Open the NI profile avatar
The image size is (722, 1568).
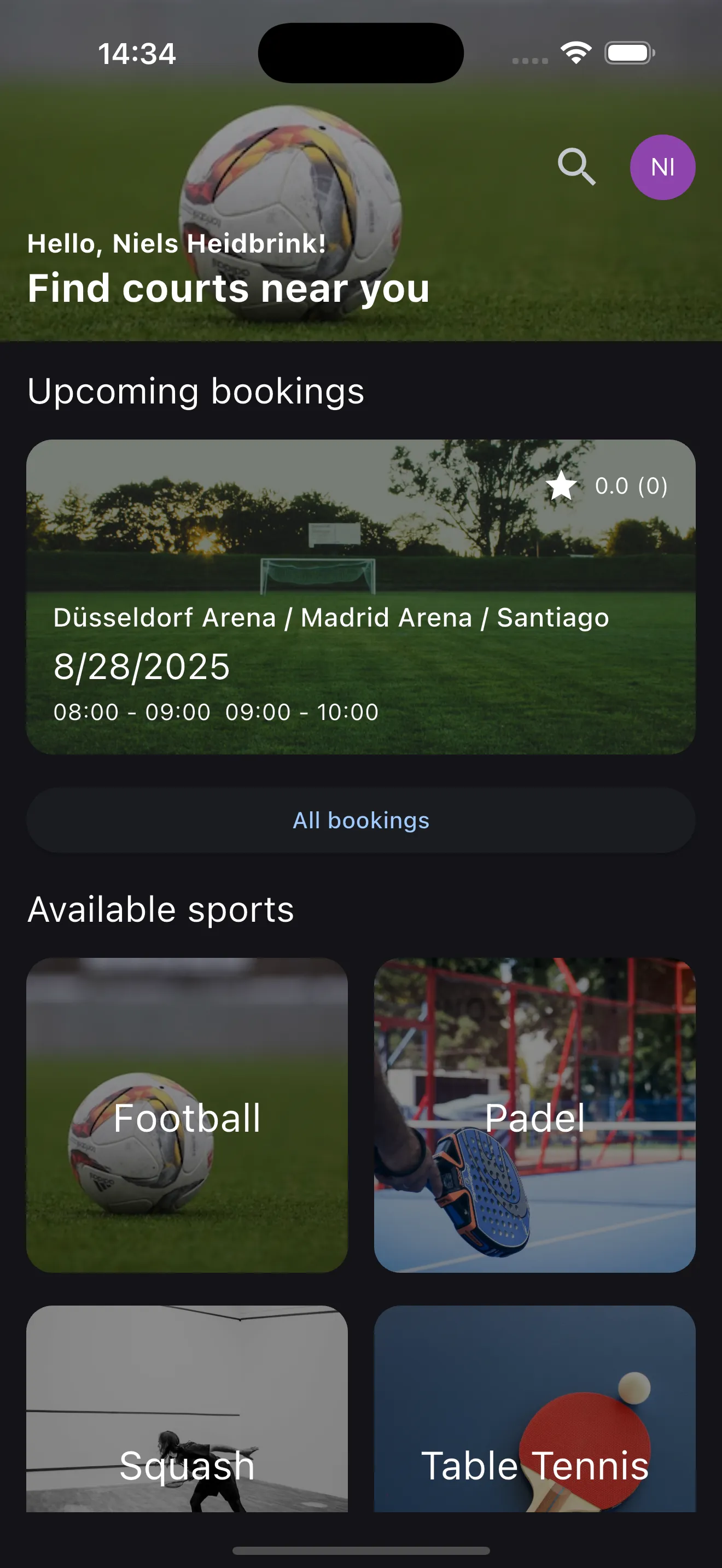pos(662,167)
